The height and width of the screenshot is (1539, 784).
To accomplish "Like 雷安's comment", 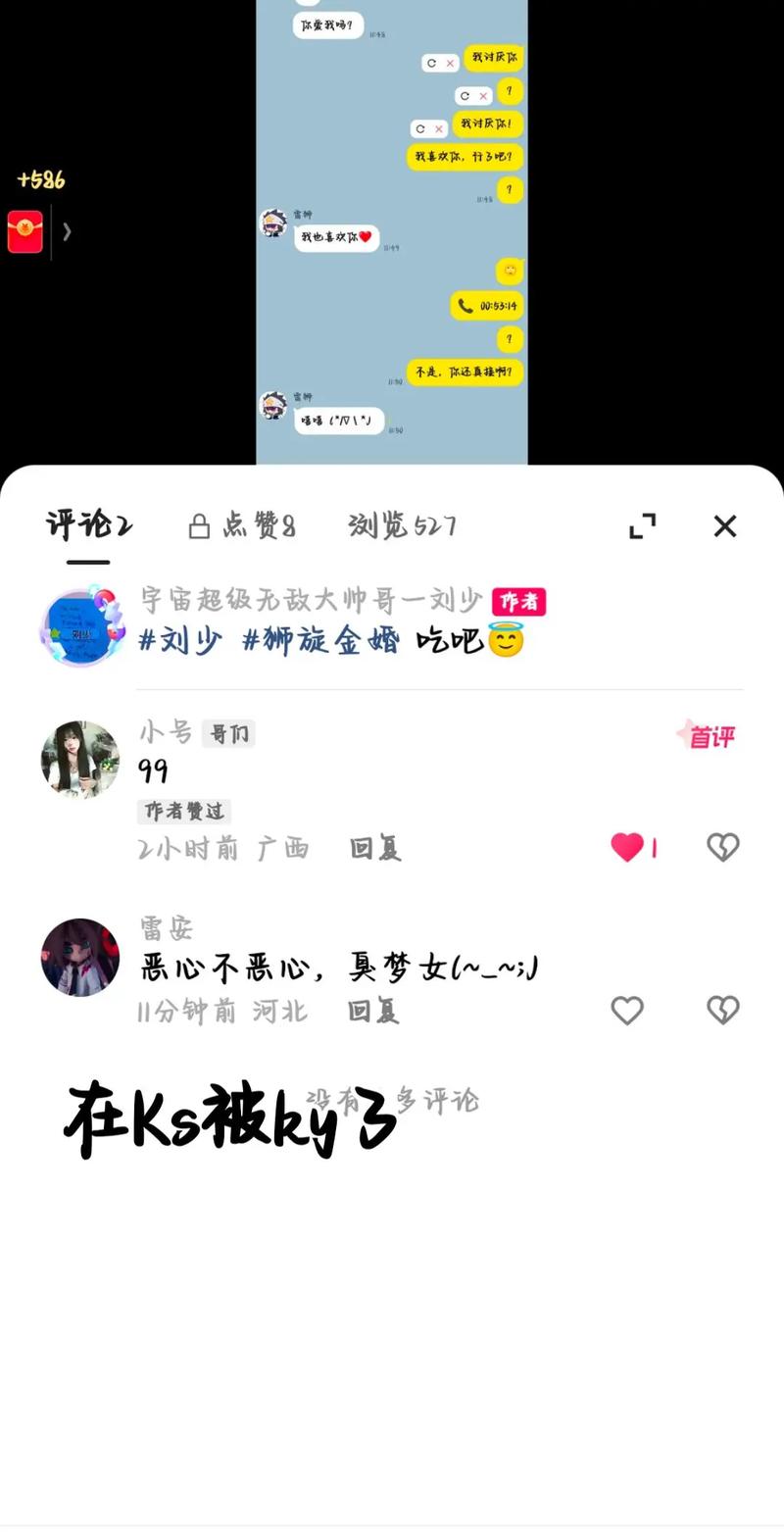I will pyautogui.click(x=627, y=1011).
